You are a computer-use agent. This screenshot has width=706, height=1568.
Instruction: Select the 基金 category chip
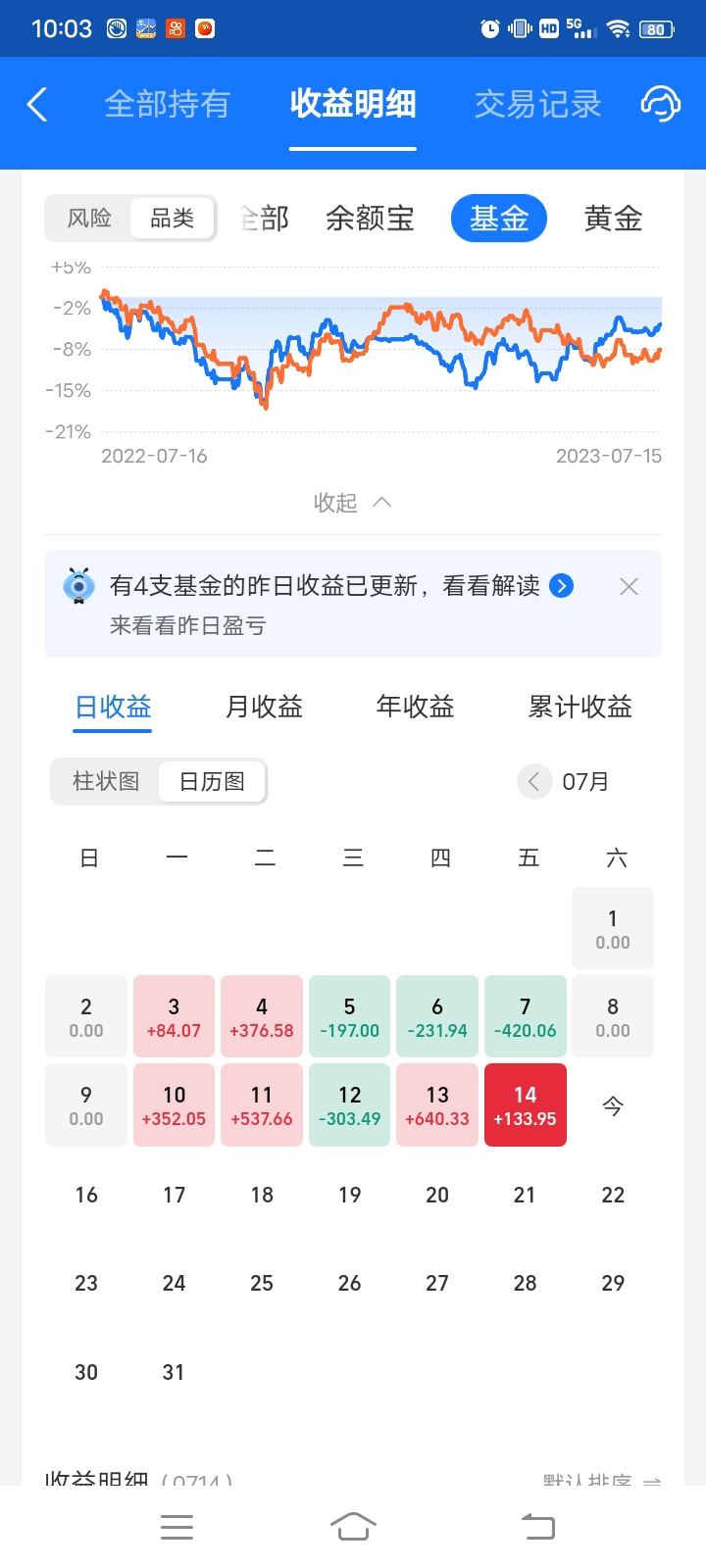coord(498,218)
